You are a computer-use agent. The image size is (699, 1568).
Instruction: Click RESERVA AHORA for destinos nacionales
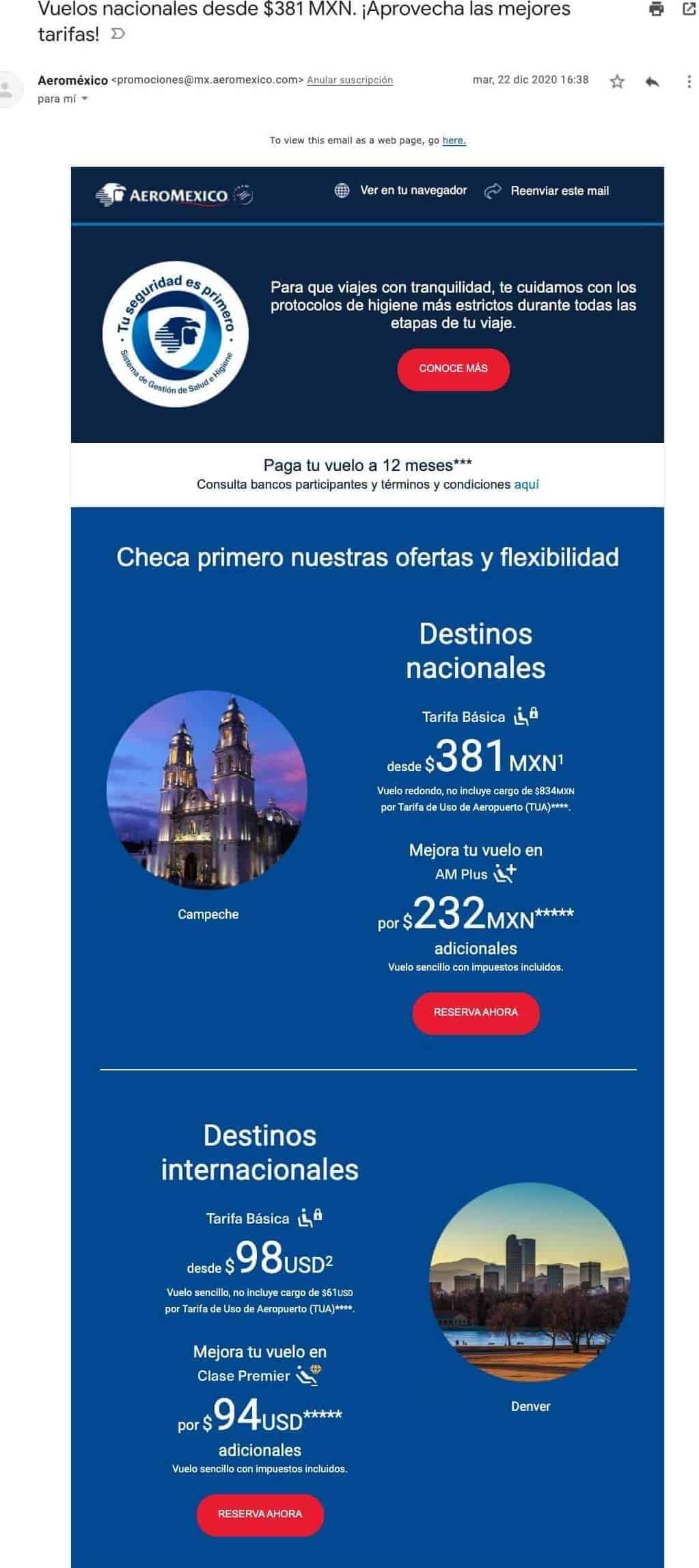(x=476, y=1013)
